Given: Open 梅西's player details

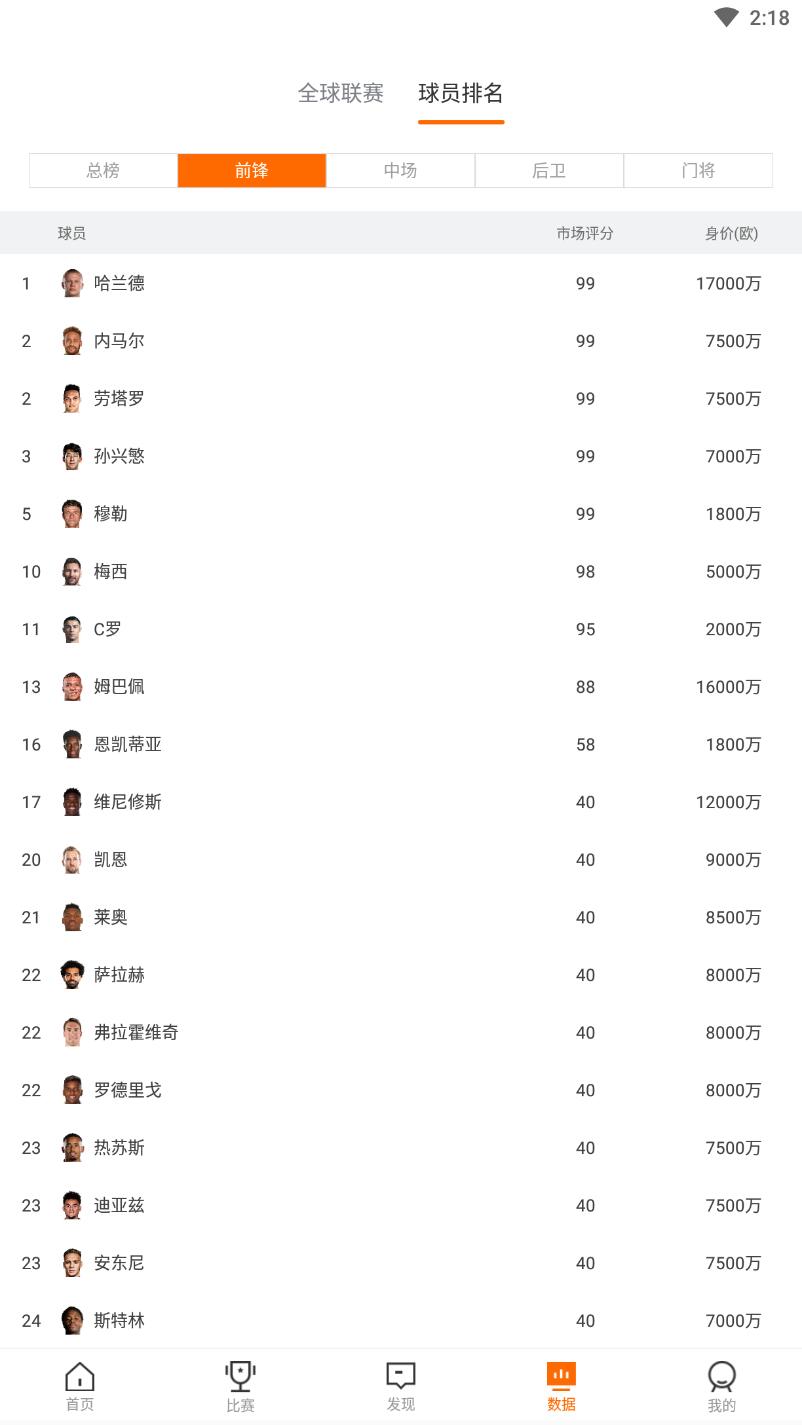Looking at the screenshot, I should [113, 571].
